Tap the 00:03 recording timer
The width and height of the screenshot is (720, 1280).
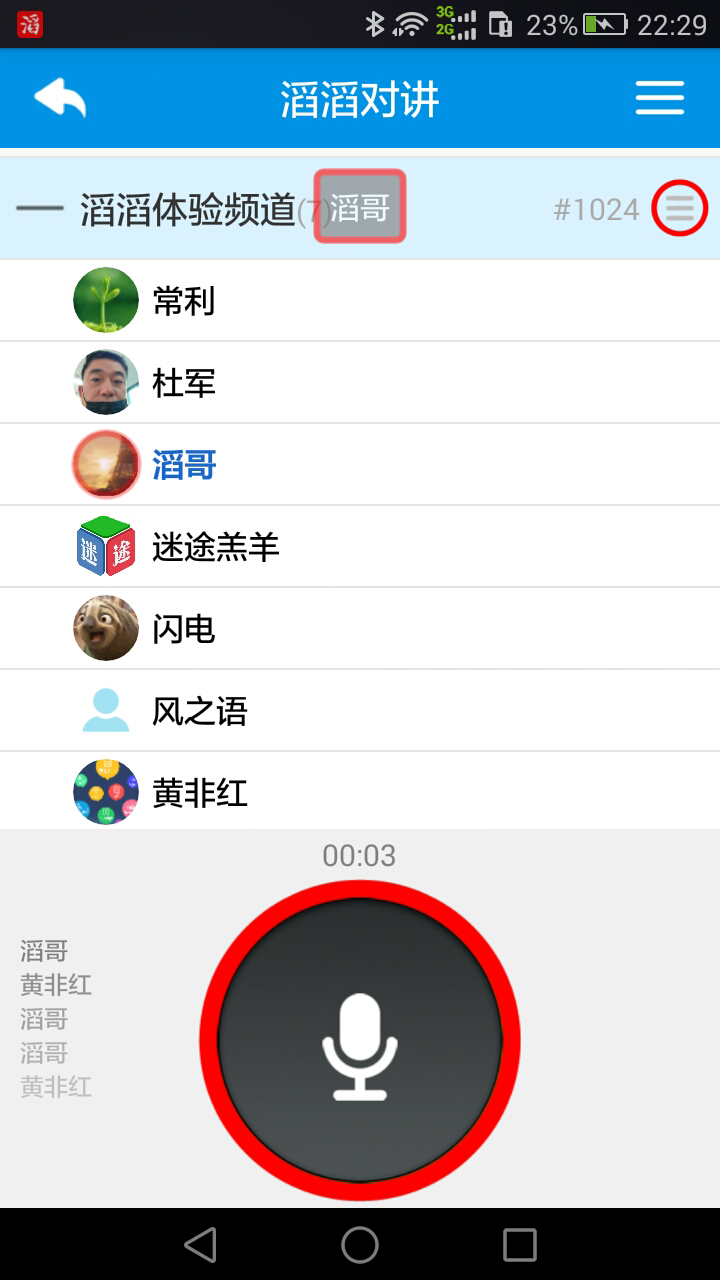tap(359, 855)
